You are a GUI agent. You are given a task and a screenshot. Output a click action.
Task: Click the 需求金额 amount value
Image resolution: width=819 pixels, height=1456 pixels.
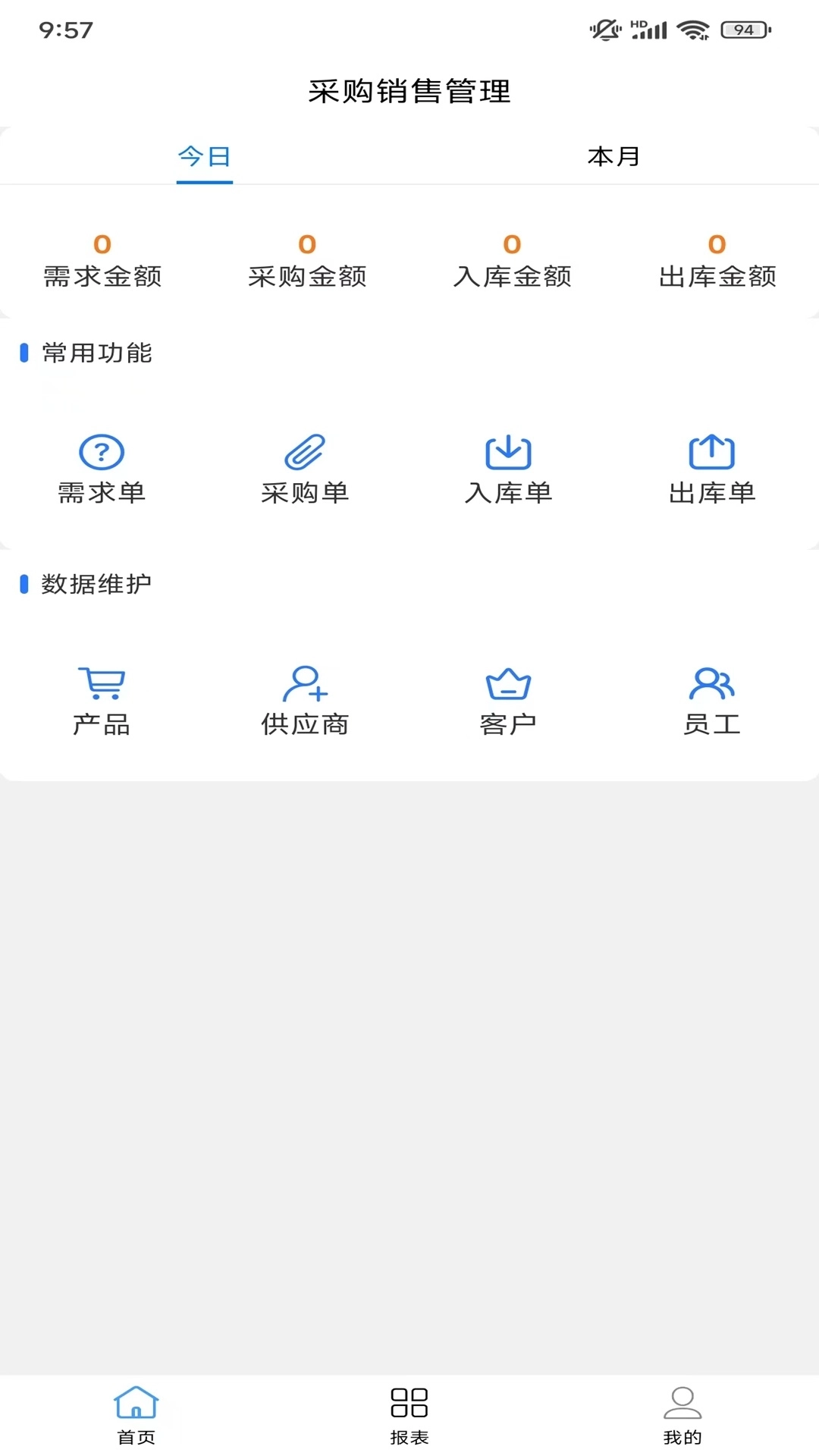(x=102, y=244)
